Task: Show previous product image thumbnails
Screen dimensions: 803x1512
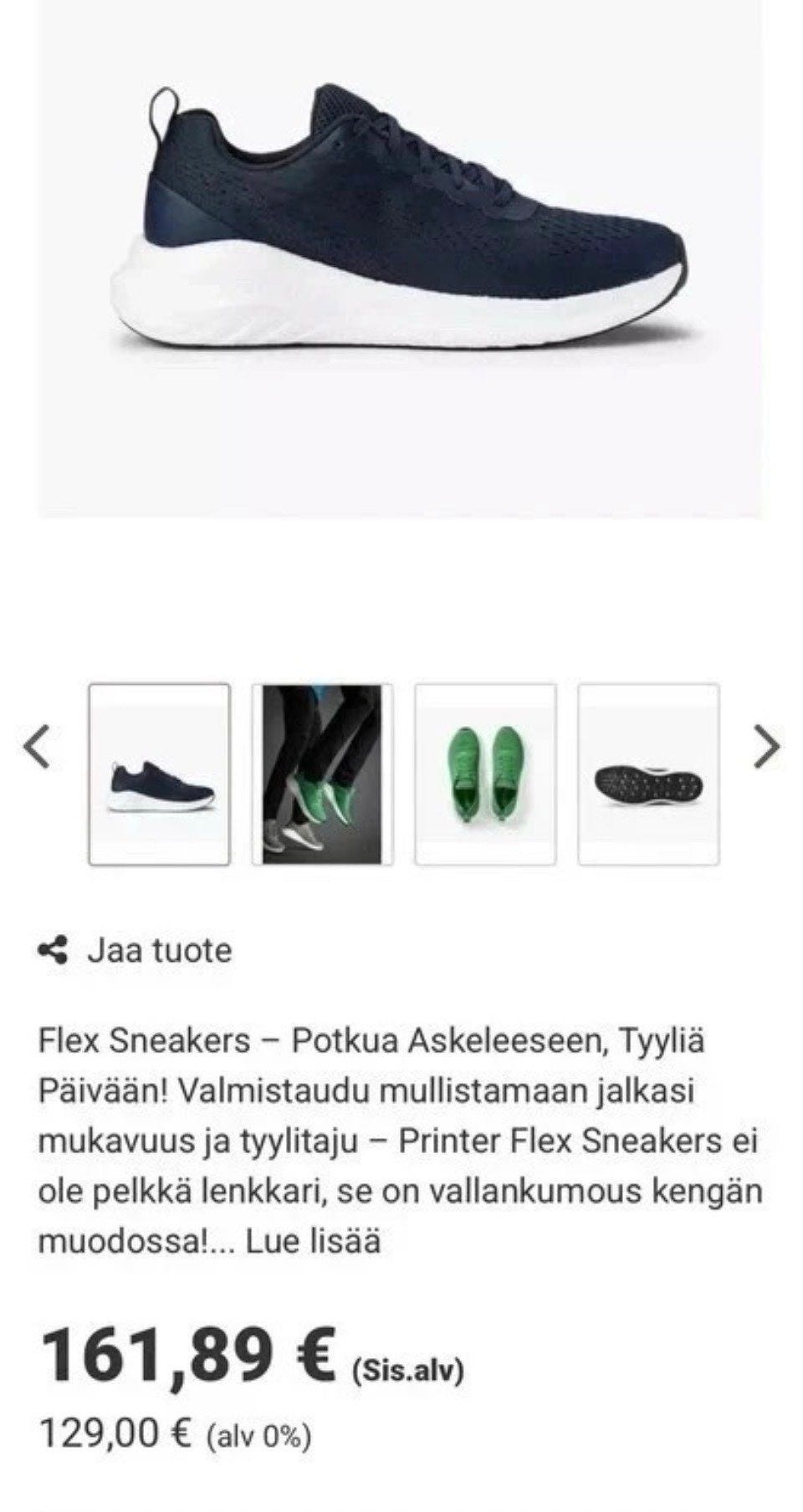Action: coord(37,747)
